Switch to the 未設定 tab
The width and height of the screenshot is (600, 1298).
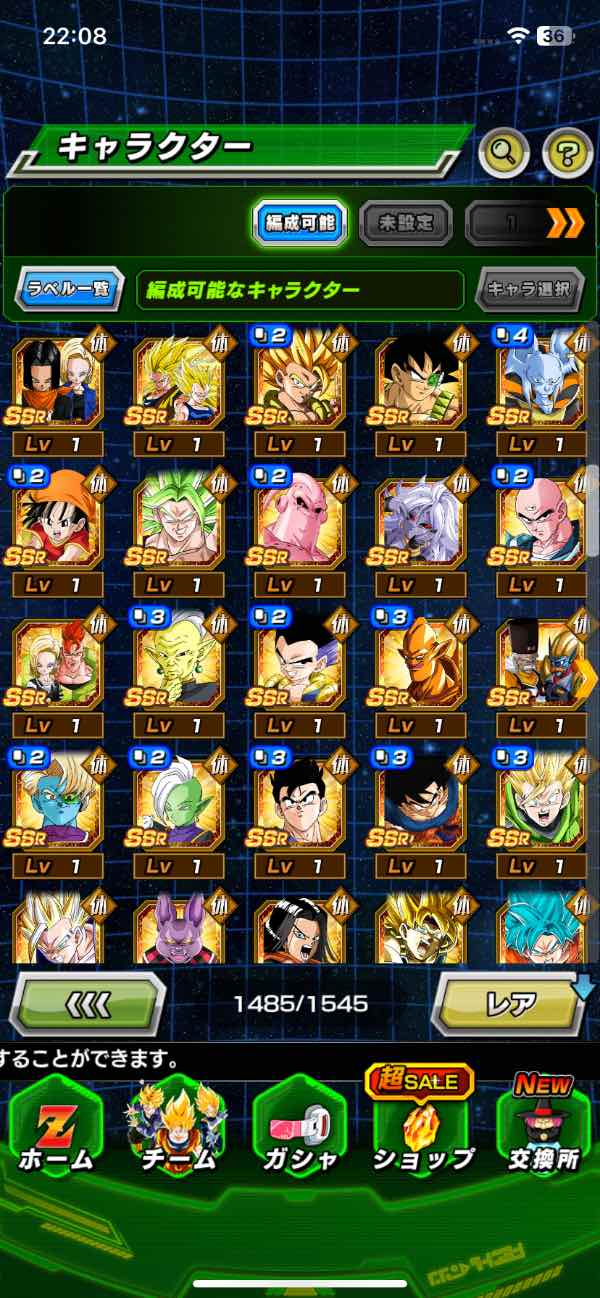click(x=405, y=224)
